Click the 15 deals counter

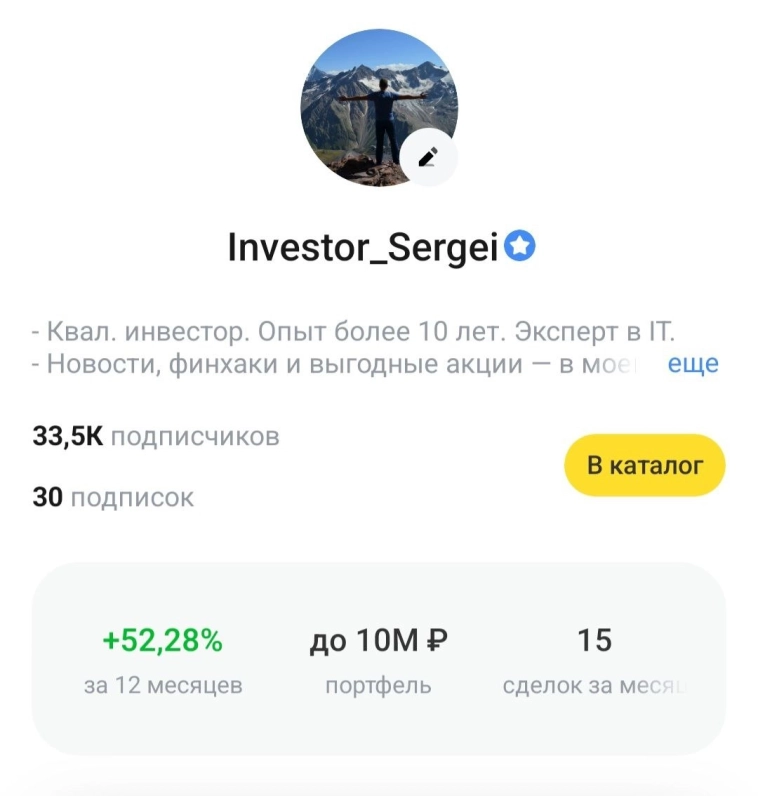pos(592,639)
